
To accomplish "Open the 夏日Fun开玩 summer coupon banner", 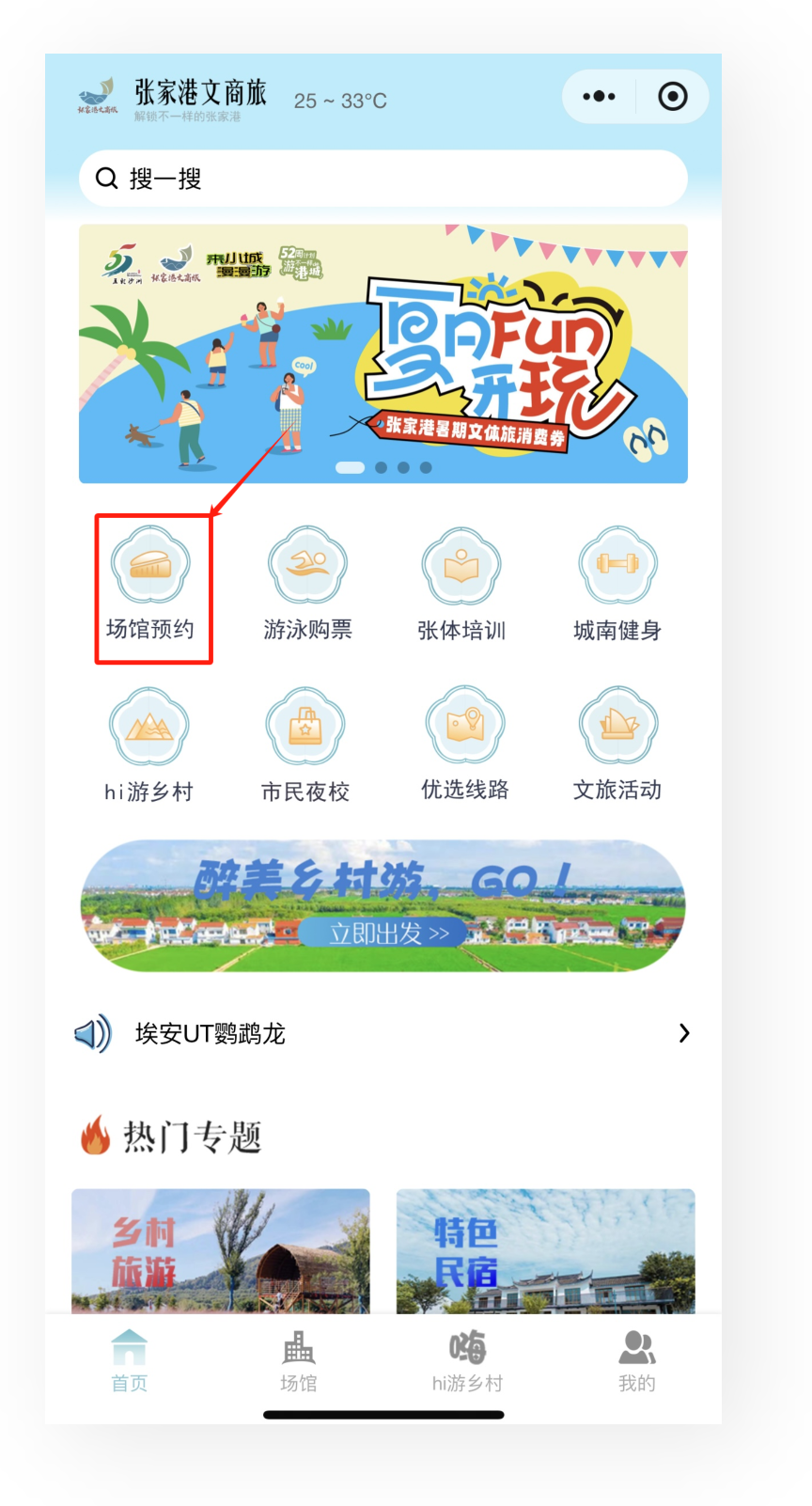I will point(383,353).
